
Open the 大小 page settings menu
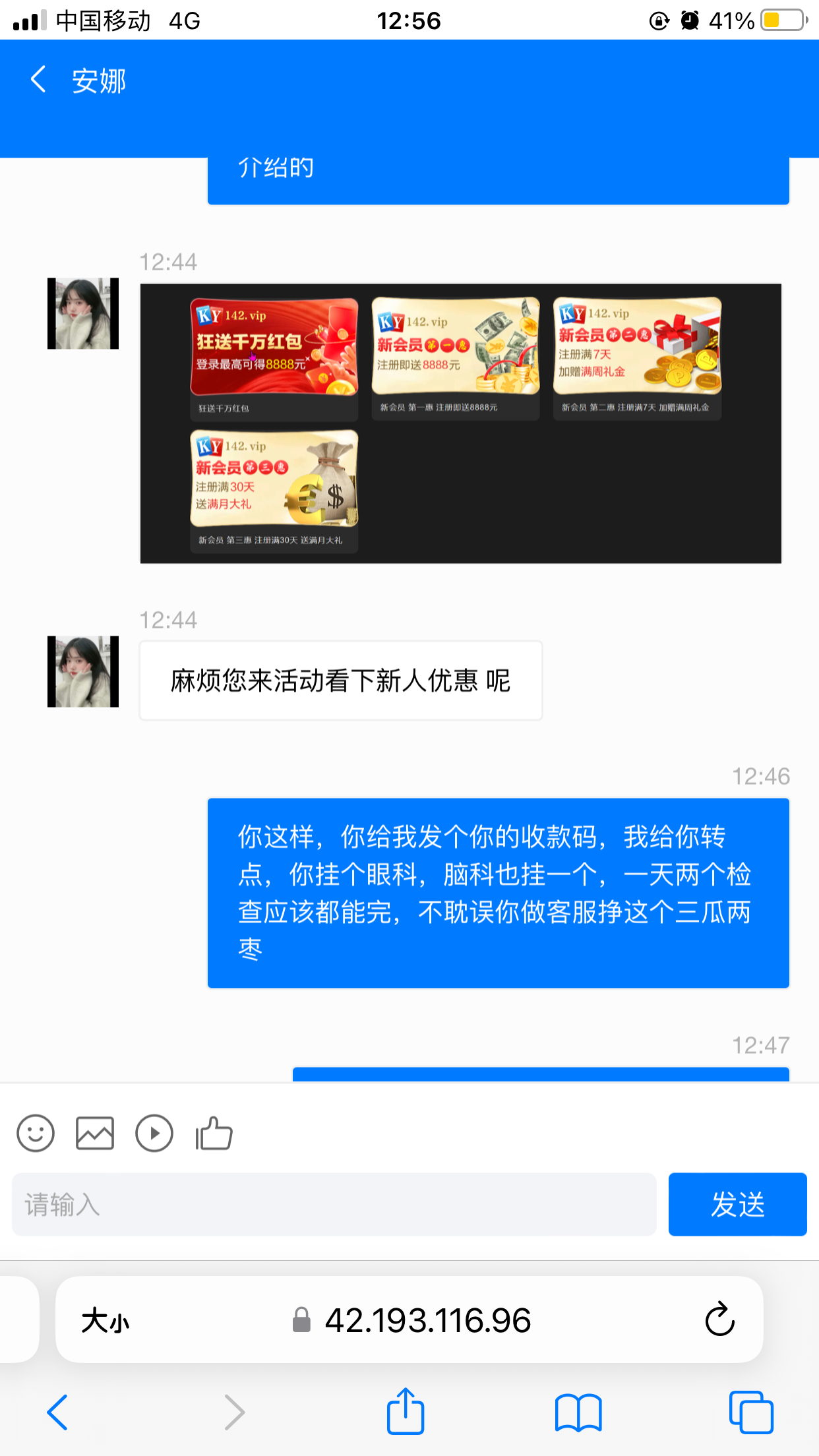point(106,1321)
